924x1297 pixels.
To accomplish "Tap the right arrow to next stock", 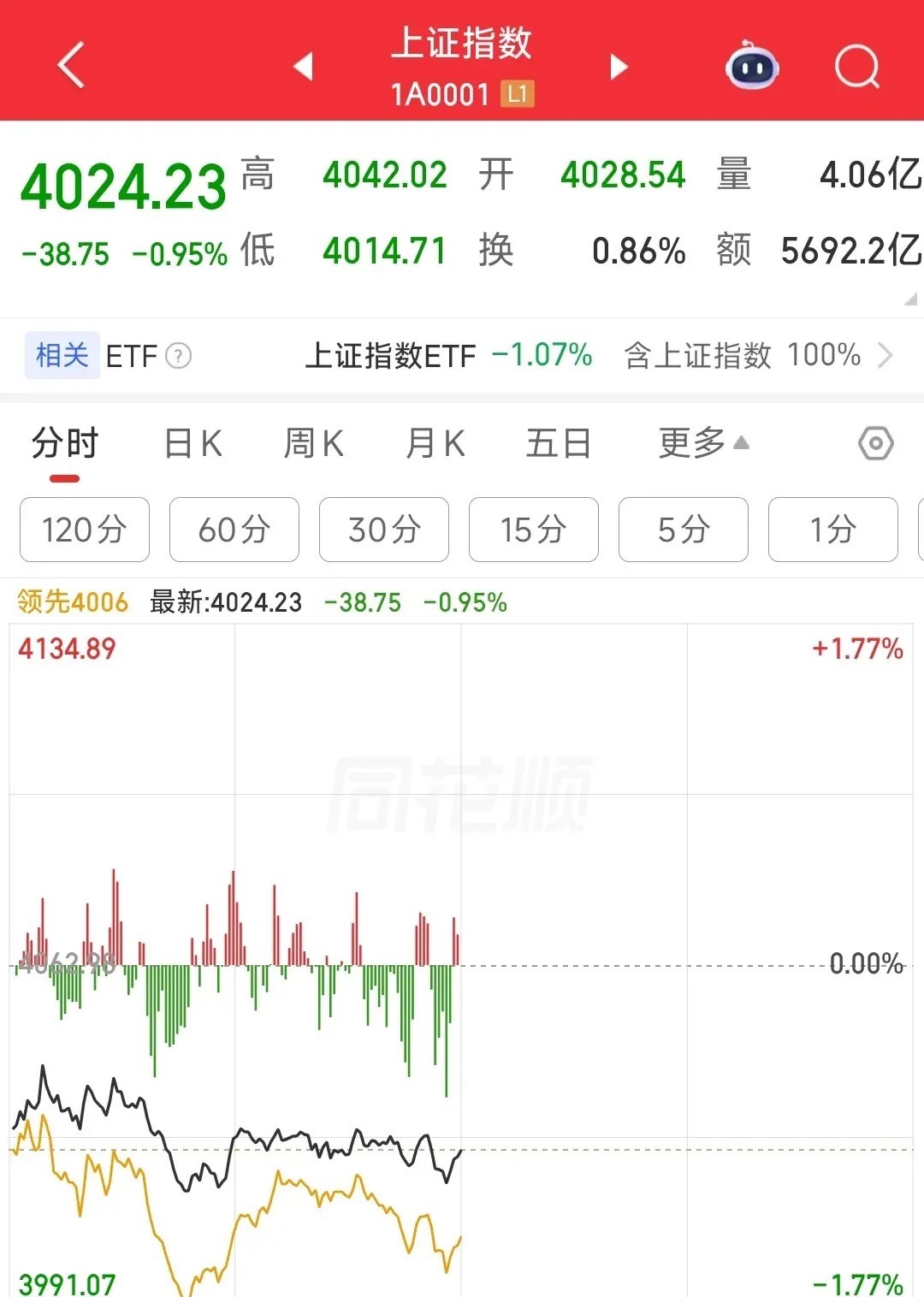I will (x=618, y=66).
